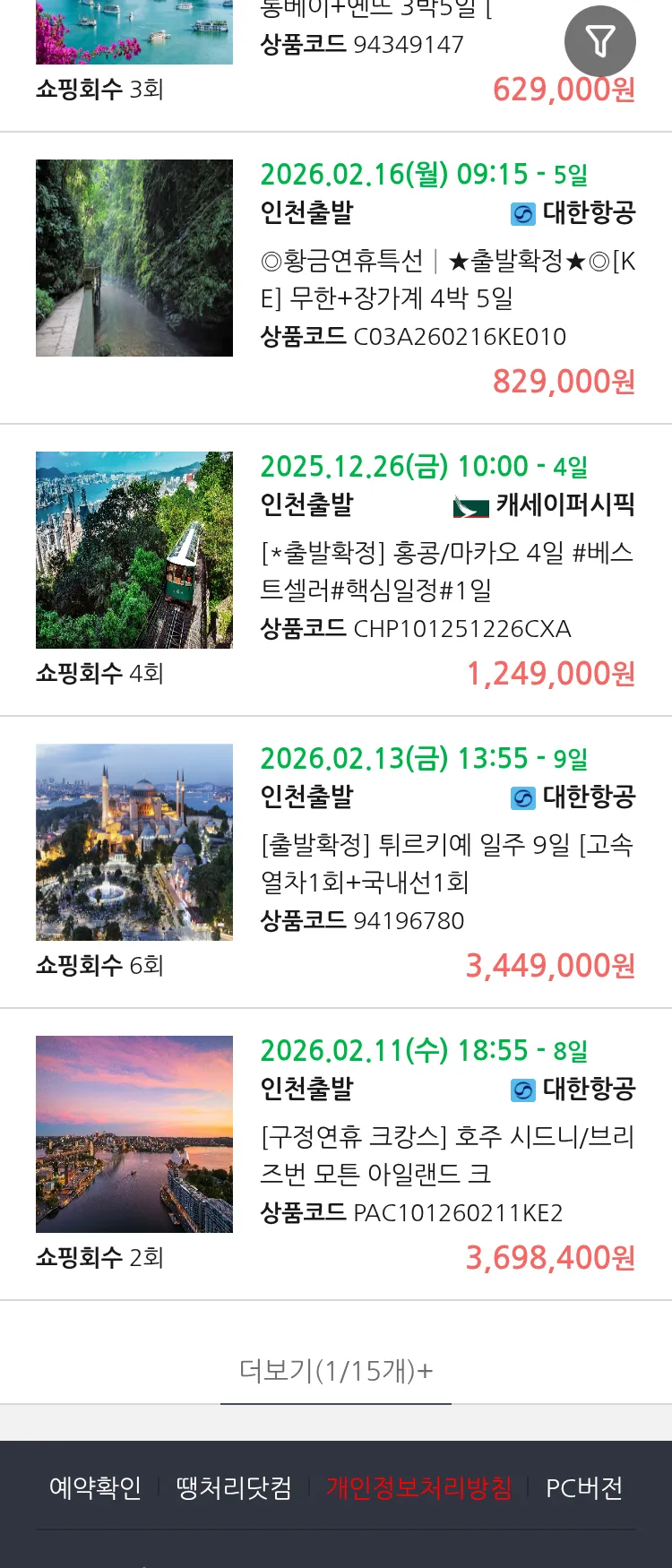The width and height of the screenshot is (672, 1568).
Task: Open the 땡처리닷컴 footer link
Action: (234, 1488)
